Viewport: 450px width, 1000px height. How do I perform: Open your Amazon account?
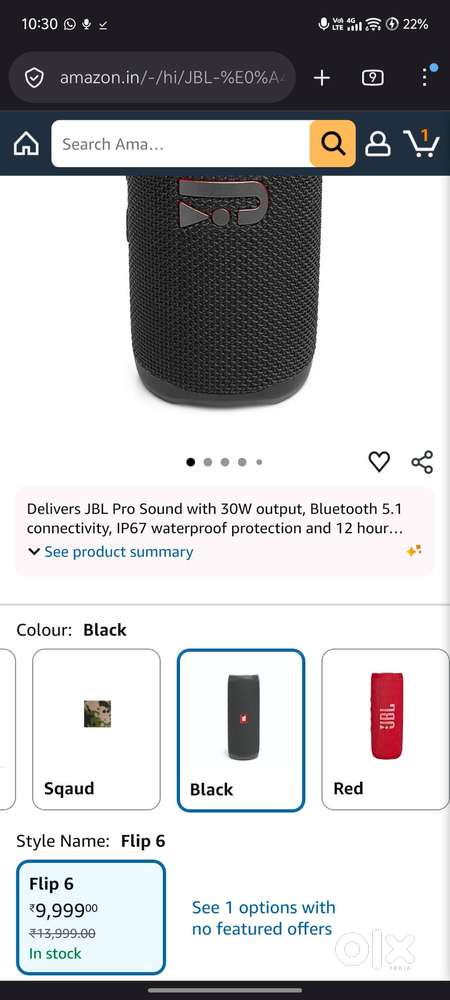pos(378,144)
